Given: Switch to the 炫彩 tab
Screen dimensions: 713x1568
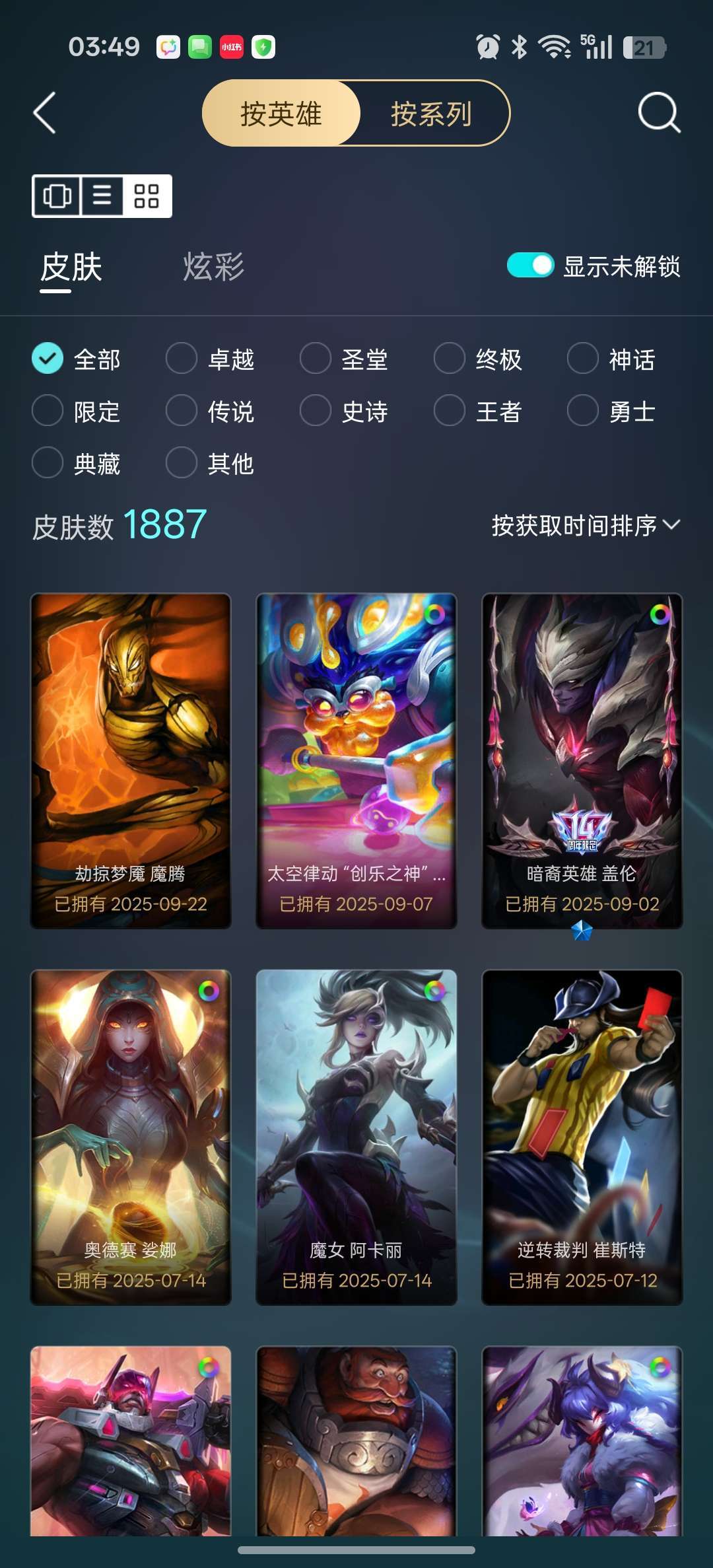Looking at the screenshot, I should pos(213,267).
